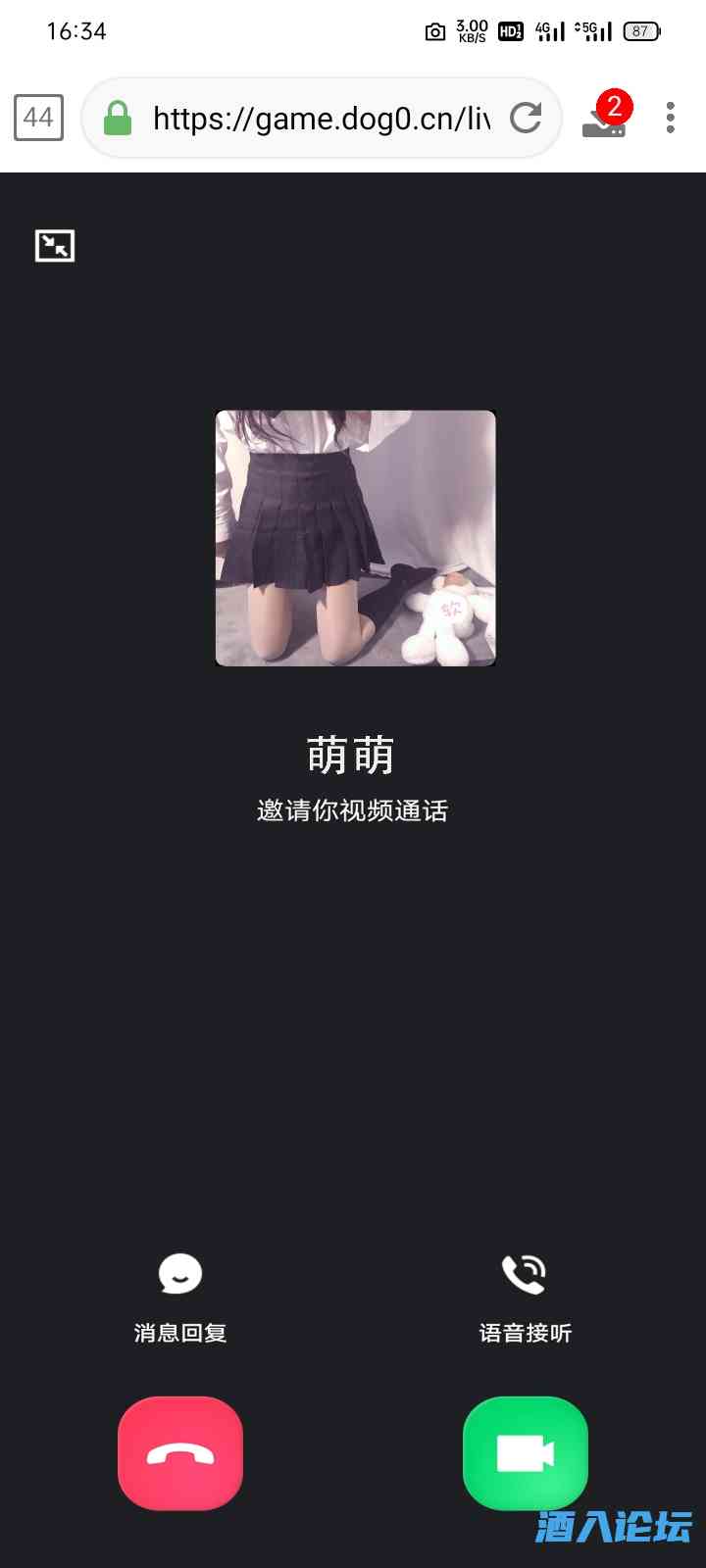Viewport: 706px width, 1568px height.
Task: Open the camera icon in the status bar
Action: (435, 30)
